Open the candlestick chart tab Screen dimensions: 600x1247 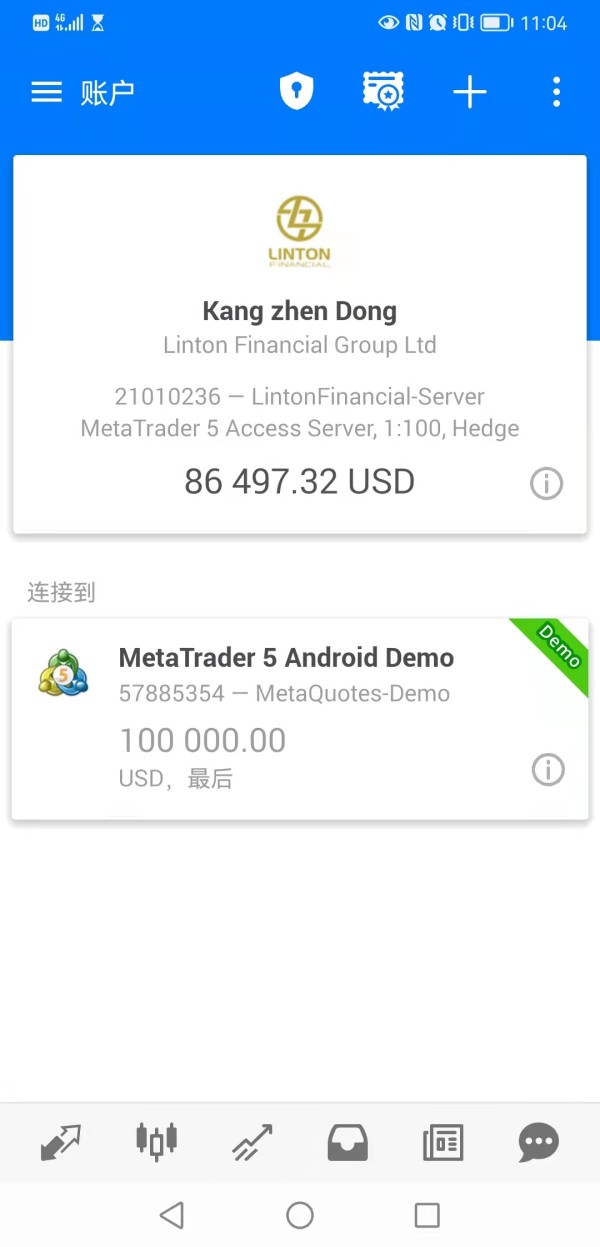[x=156, y=1142]
